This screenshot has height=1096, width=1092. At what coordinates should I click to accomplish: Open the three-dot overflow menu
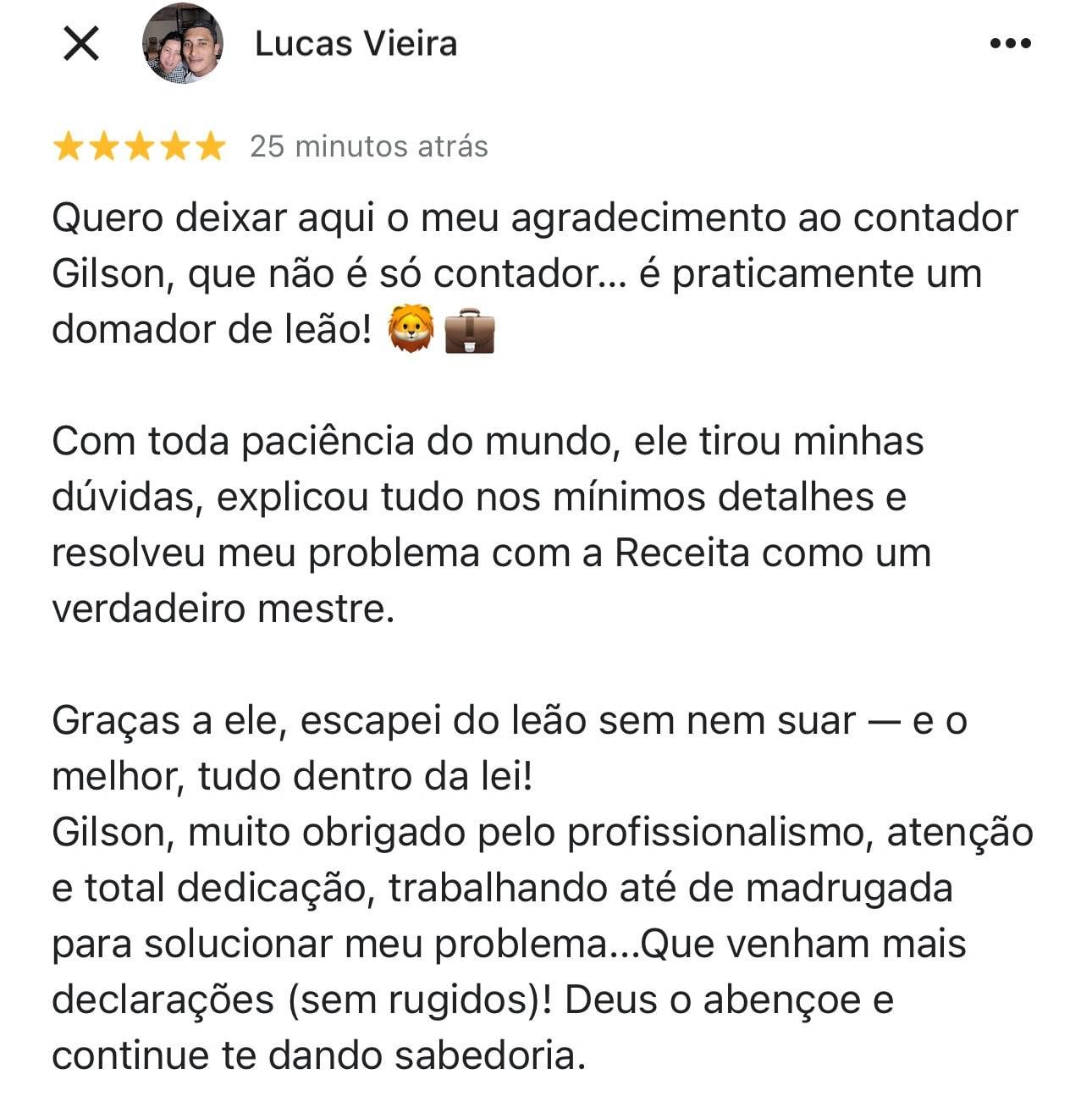1010,44
